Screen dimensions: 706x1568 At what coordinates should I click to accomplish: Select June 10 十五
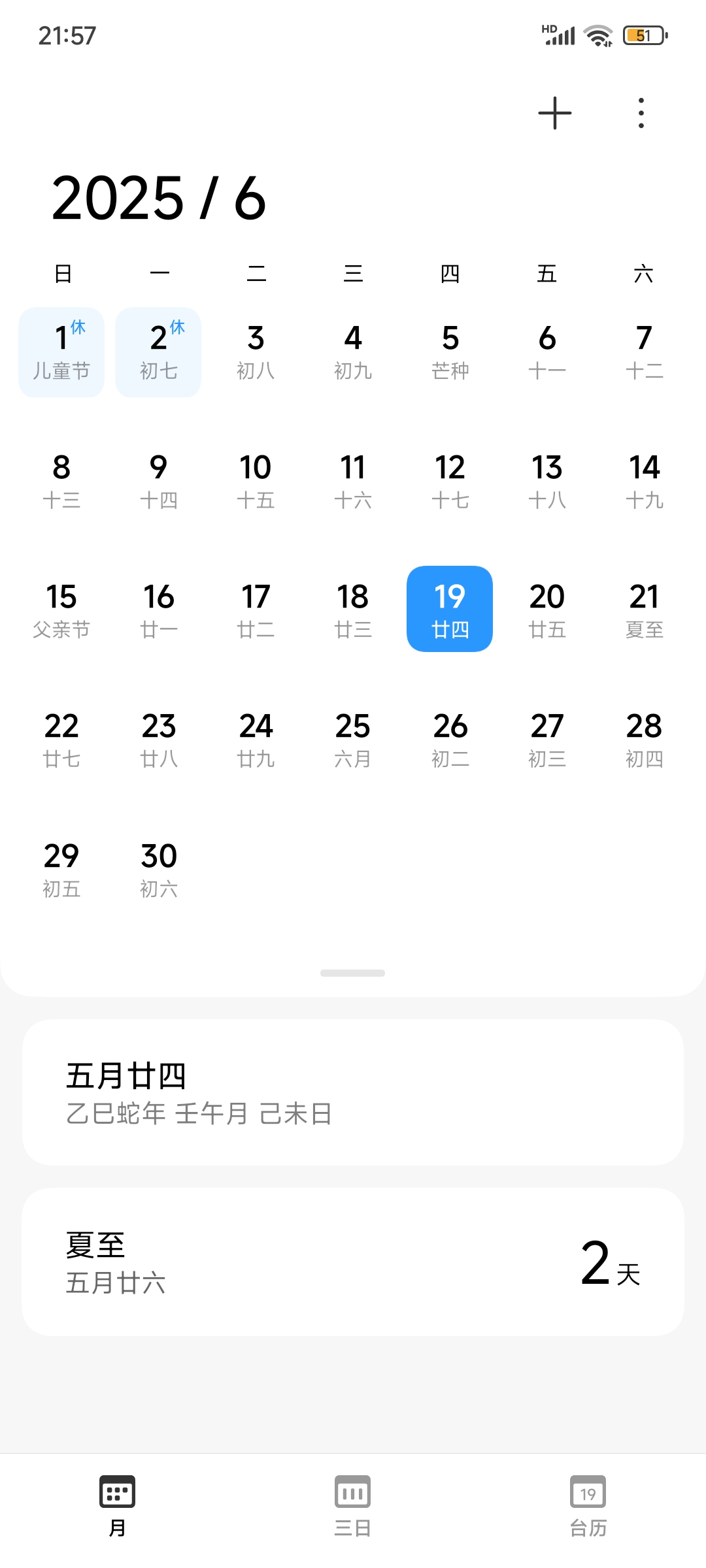coord(256,481)
